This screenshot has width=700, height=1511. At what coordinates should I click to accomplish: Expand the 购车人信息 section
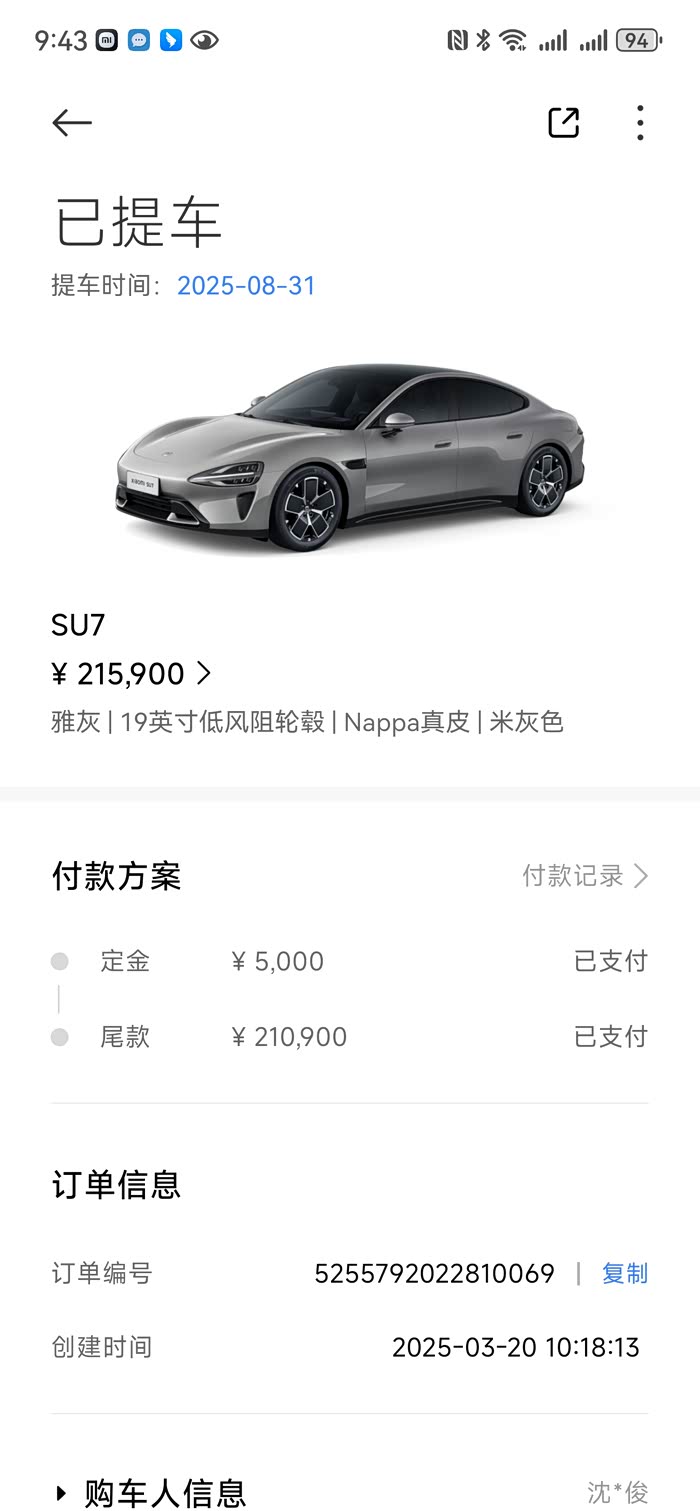tap(150, 1494)
